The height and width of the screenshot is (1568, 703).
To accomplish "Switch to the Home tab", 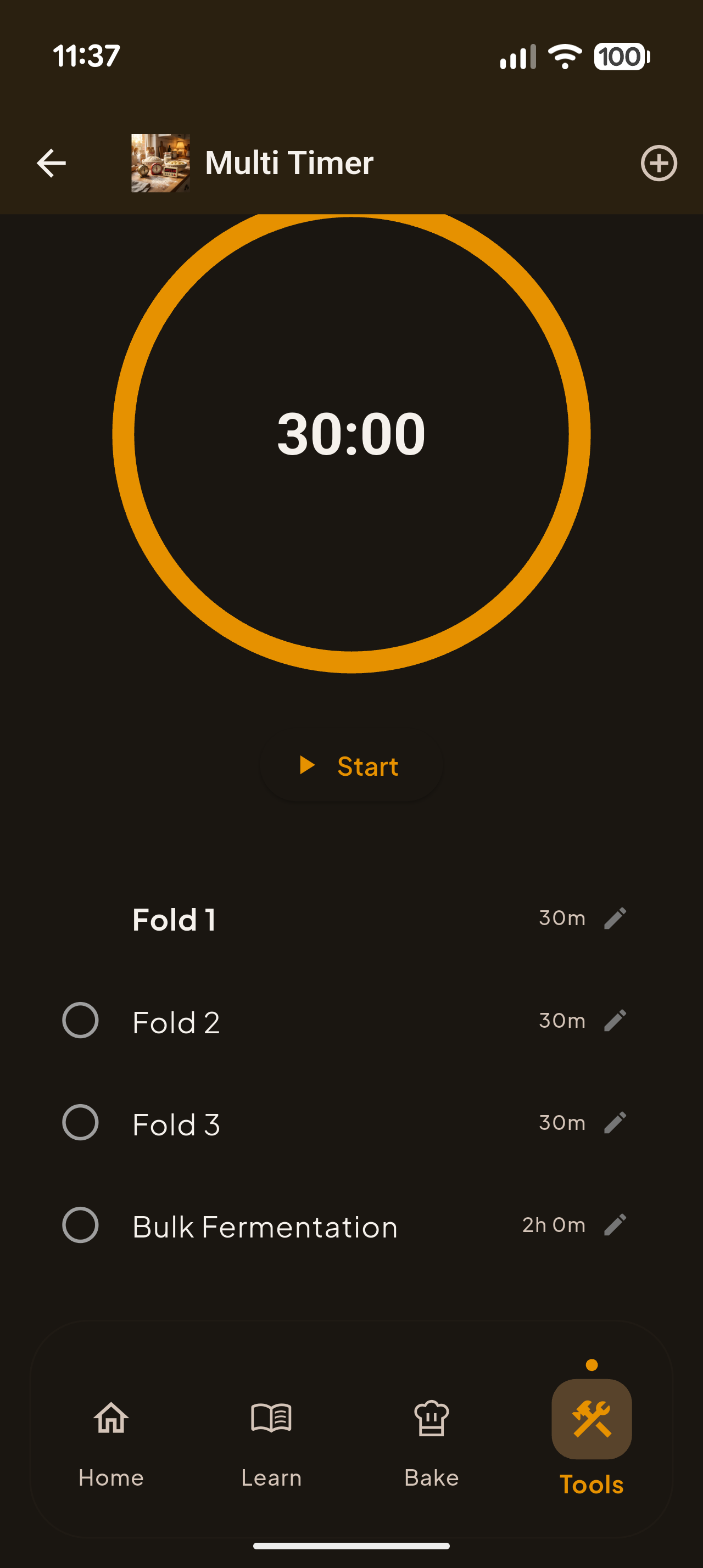I will pyautogui.click(x=111, y=1443).
